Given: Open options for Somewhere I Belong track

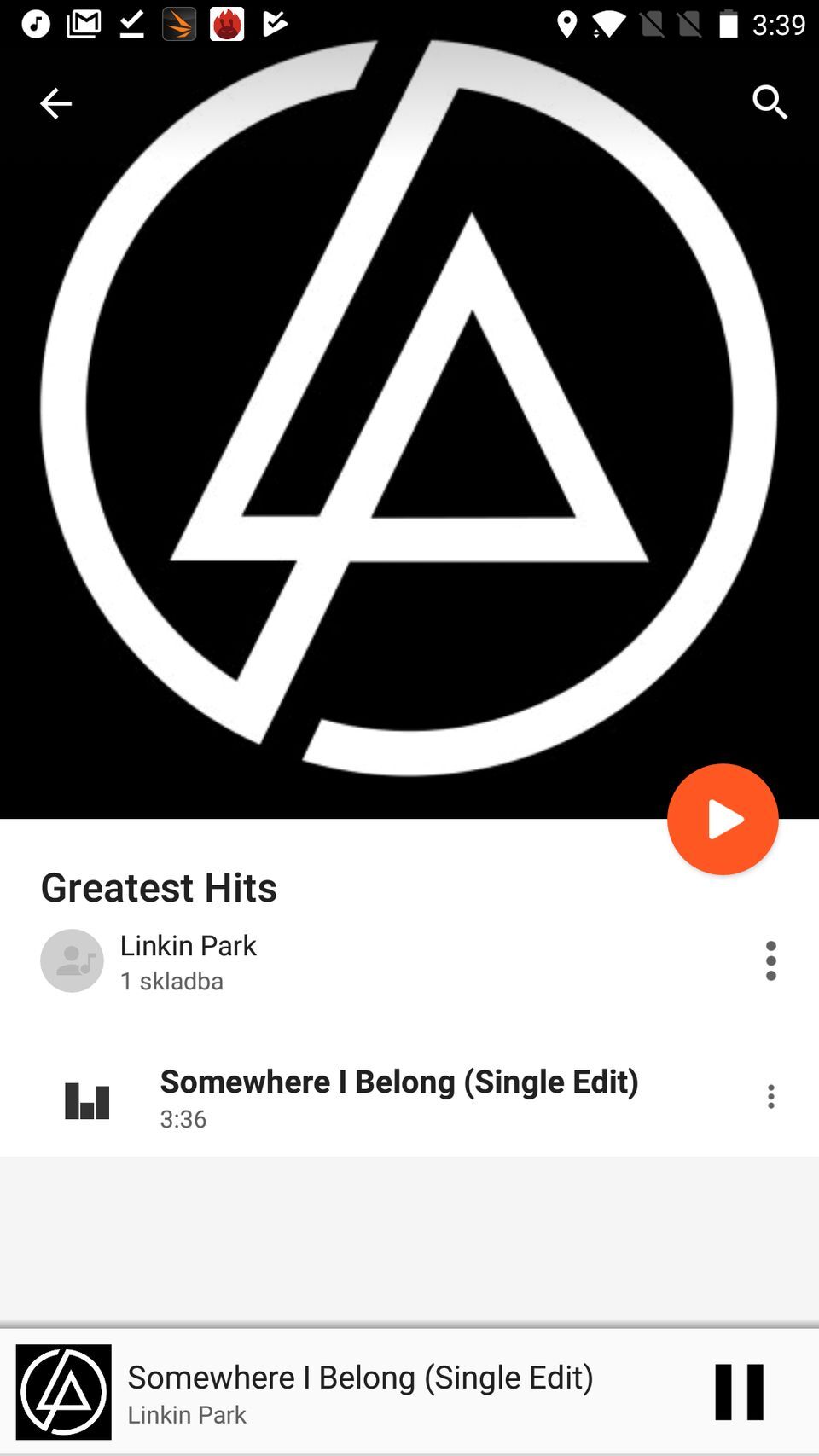Looking at the screenshot, I should point(770,1097).
